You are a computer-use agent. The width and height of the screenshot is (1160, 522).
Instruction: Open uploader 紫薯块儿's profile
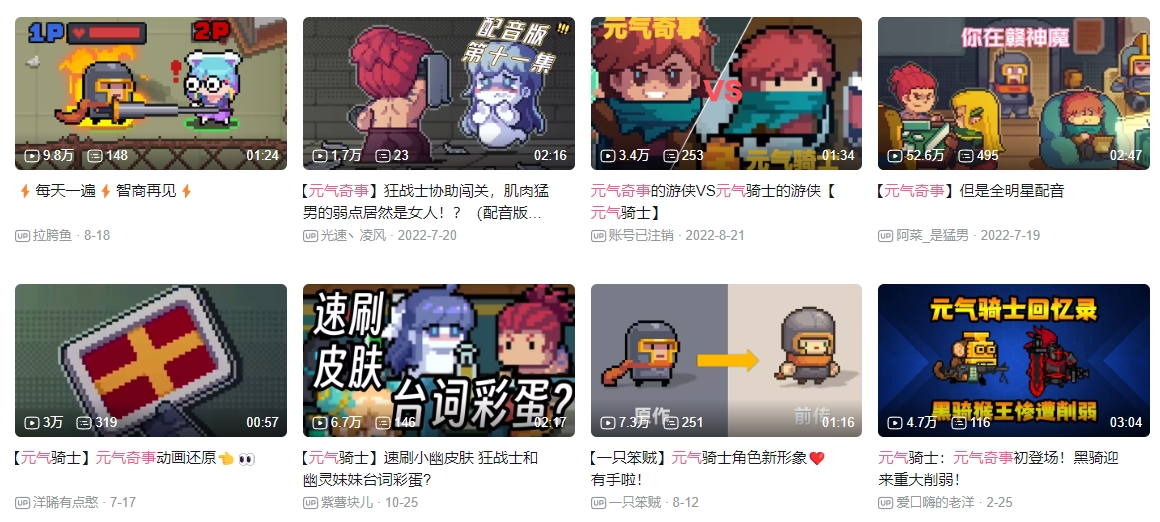pos(347,502)
